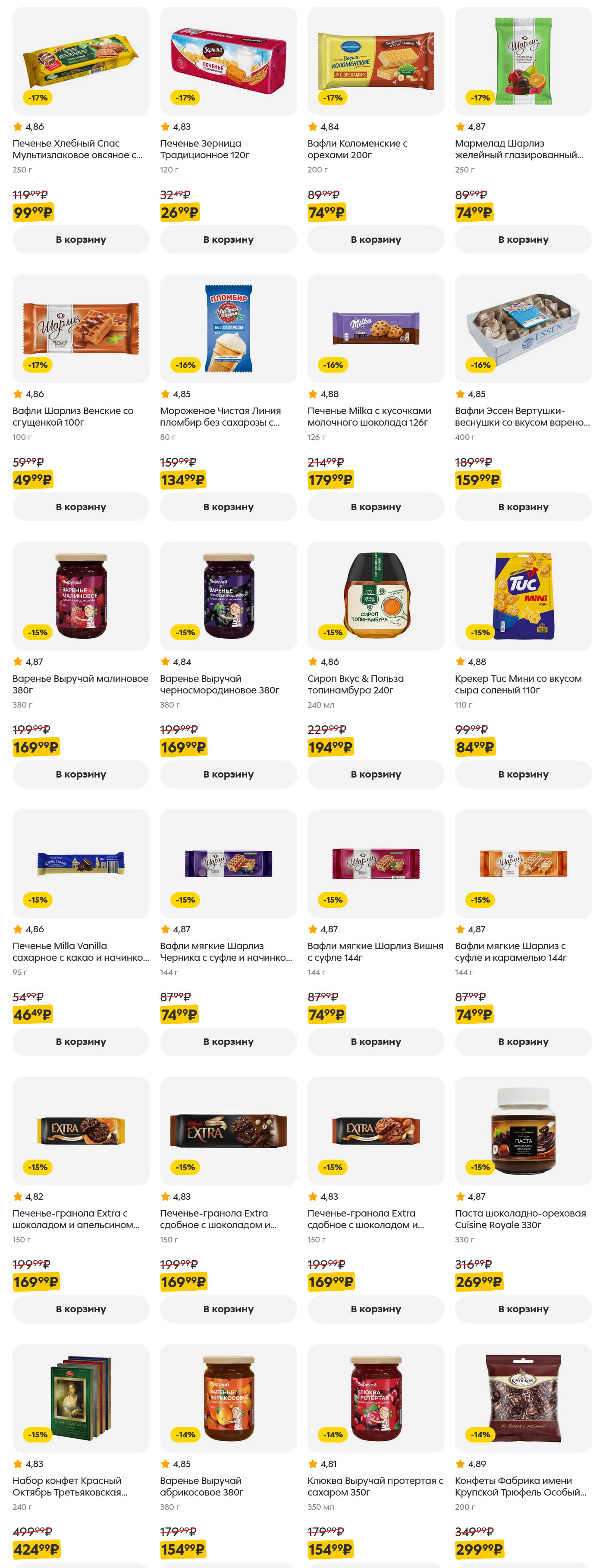Add Варенье Выручай малиновое to cart
Viewport: 612px width, 1568px height.
(x=81, y=774)
